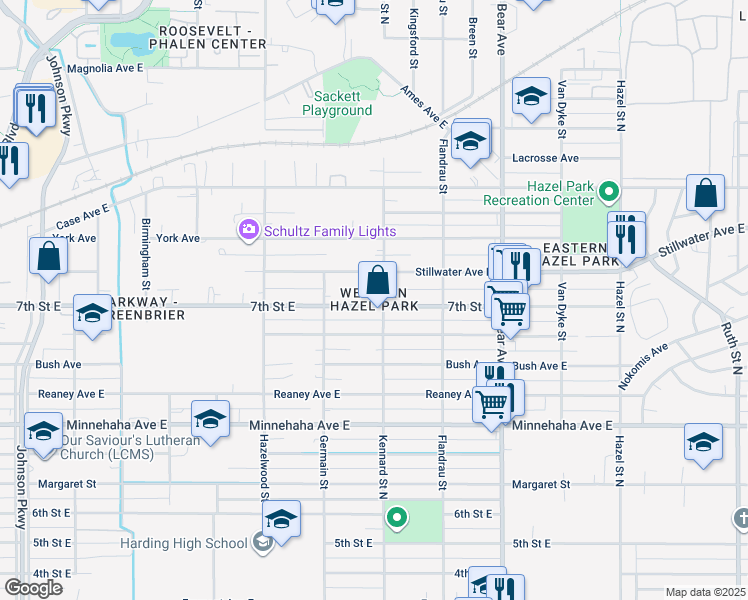
Task: Select the shopping cart marker on 7th St
Action: click(x=511, y=311)
